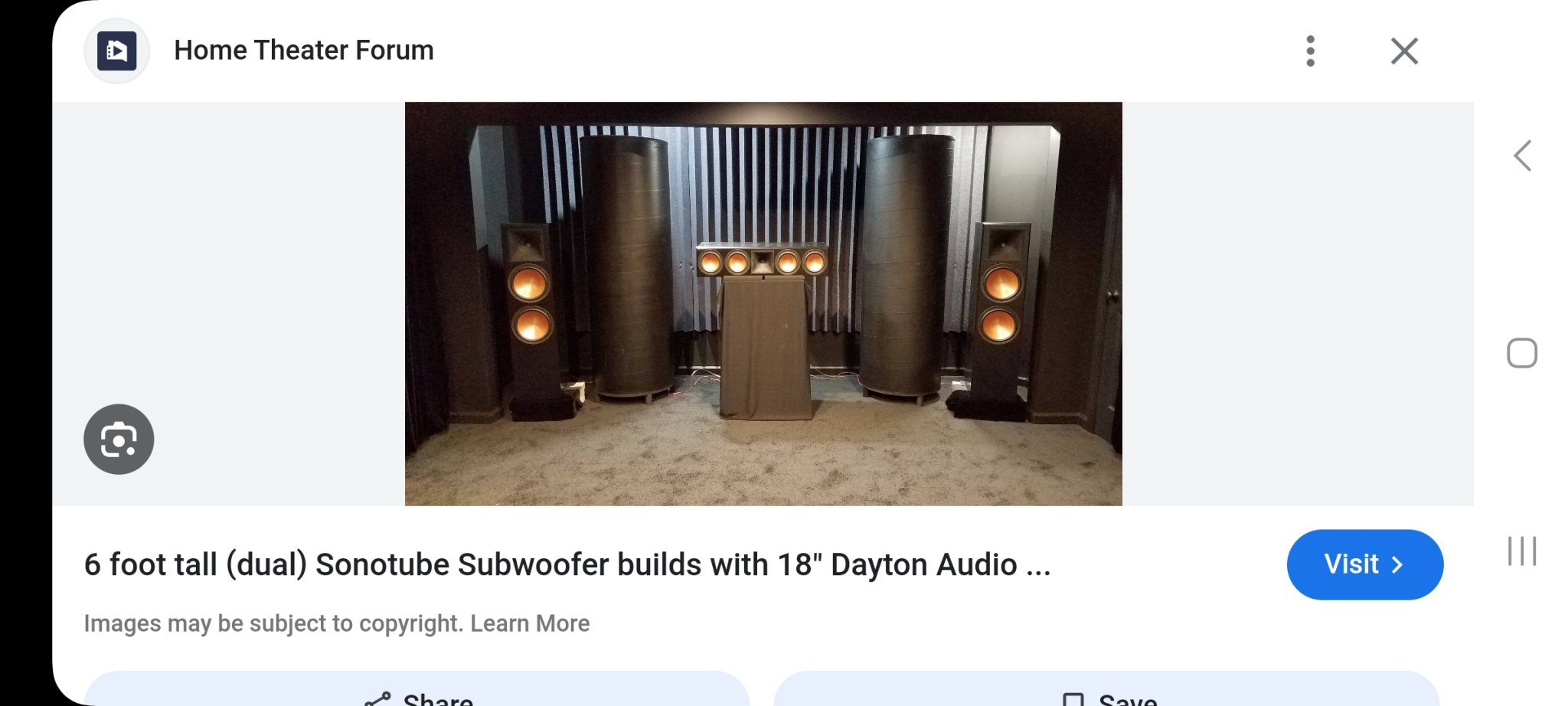Close the image preview
Screen dimensions: 1568x706
click(1404, 51)
